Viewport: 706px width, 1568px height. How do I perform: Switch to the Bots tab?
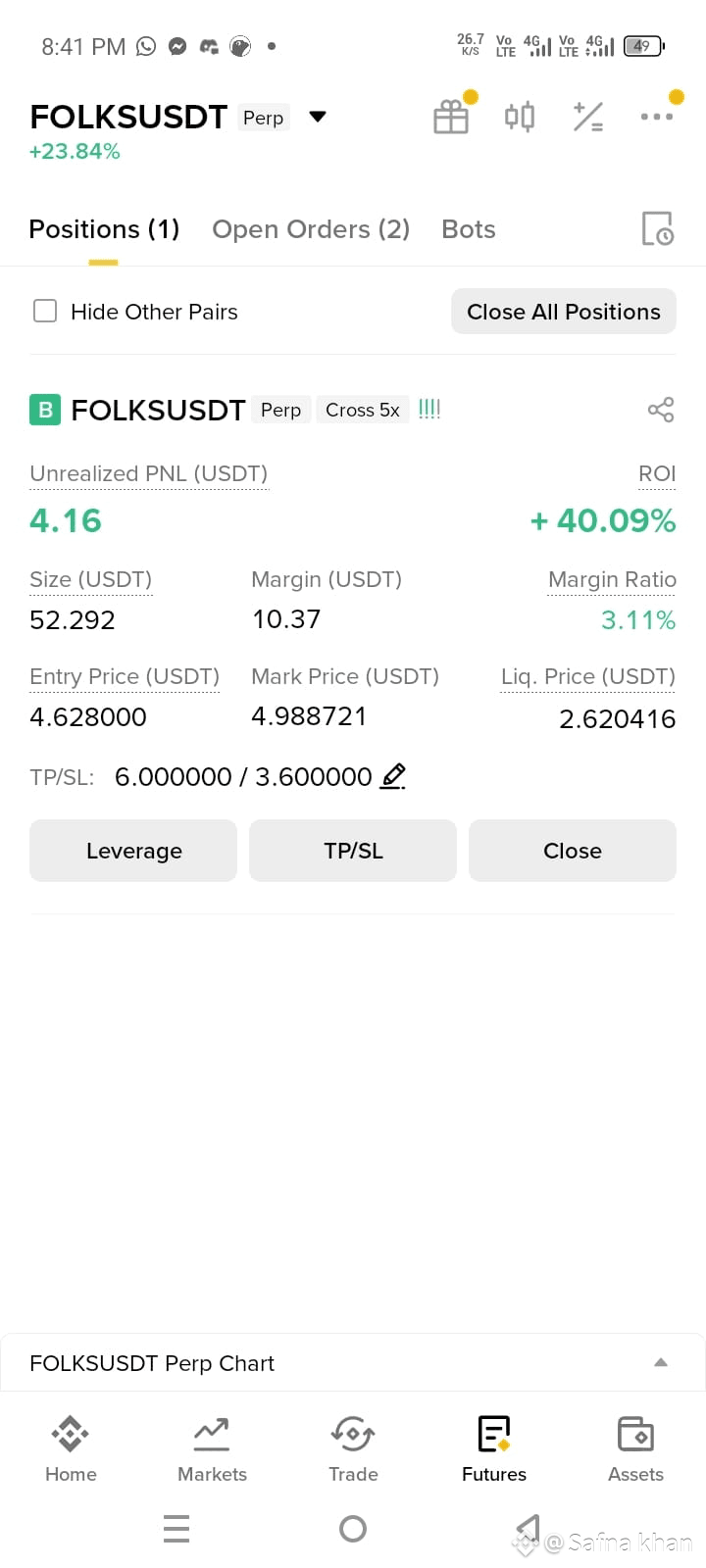click(469, 229)
